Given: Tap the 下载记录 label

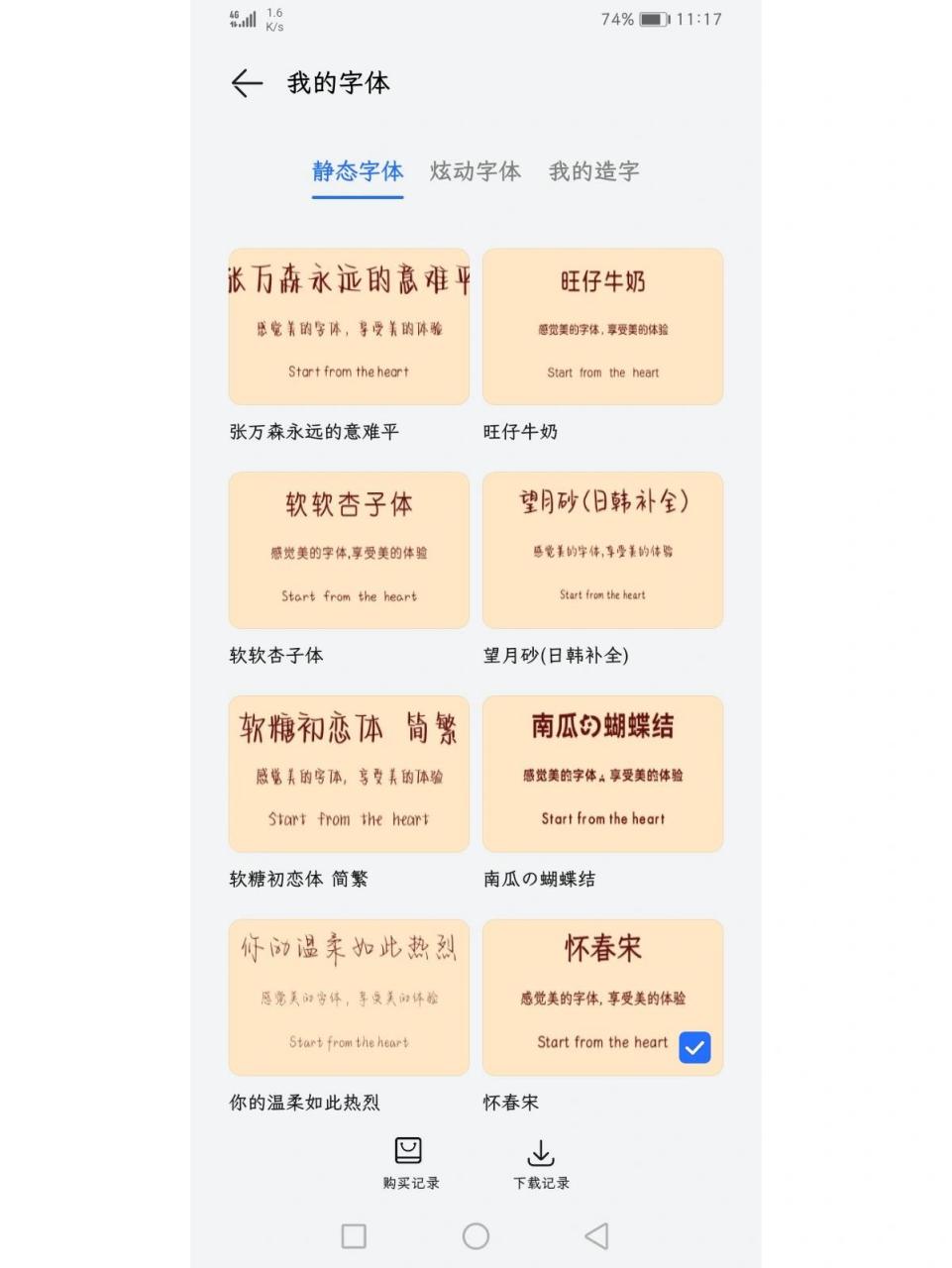Looking at the screenshot, I should pos(541,1183).
